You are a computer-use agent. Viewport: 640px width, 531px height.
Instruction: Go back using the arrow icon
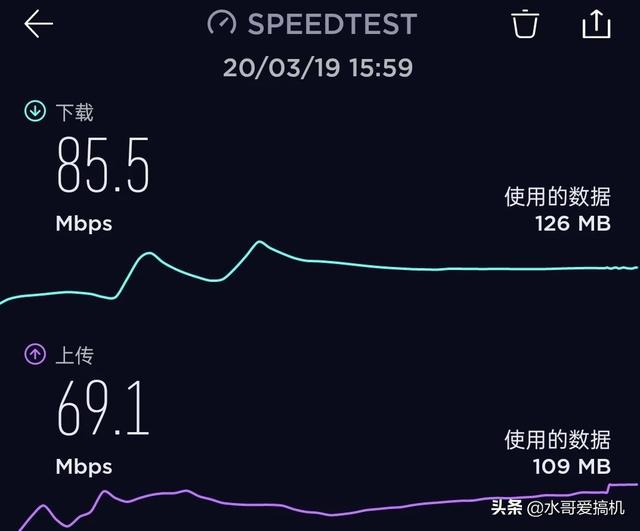point(38,24)
